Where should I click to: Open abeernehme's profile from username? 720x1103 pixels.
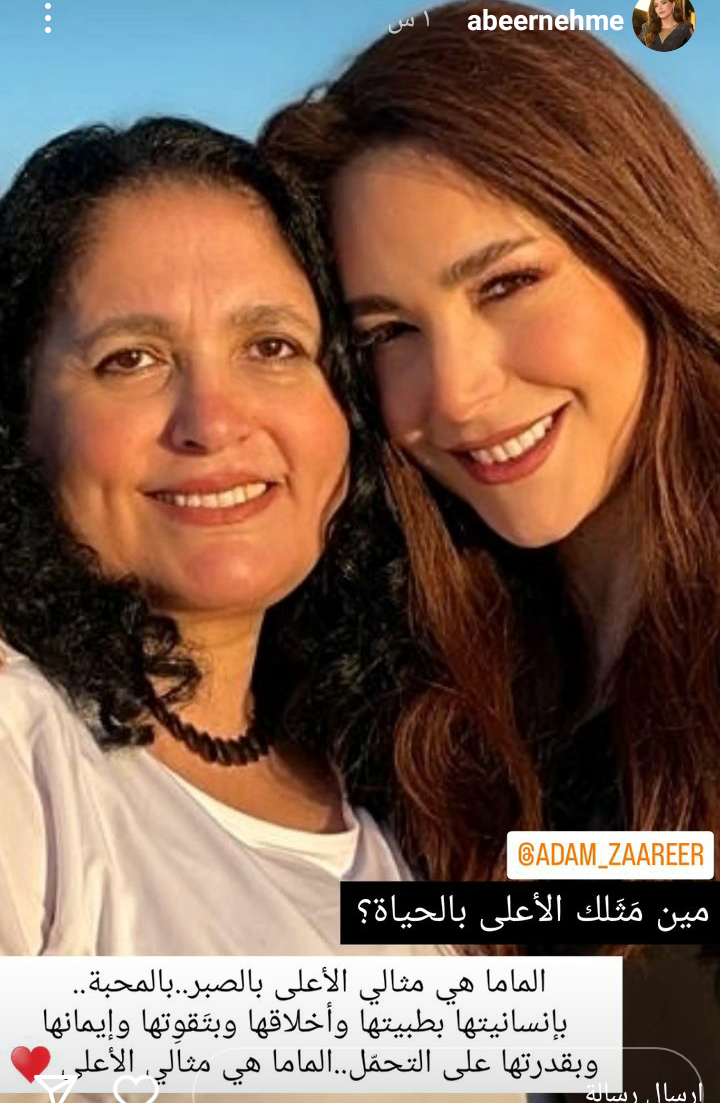point(545,21)
